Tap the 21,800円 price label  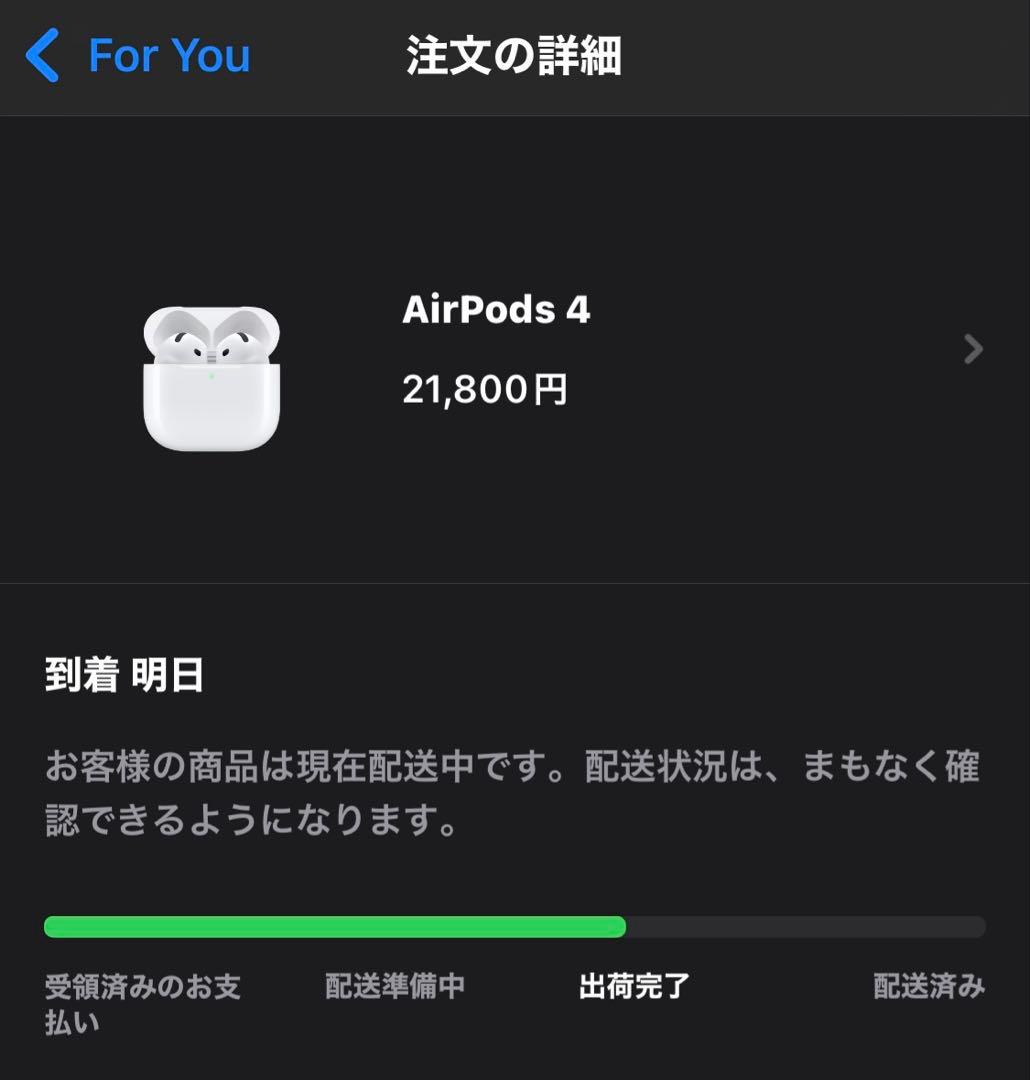485,391
